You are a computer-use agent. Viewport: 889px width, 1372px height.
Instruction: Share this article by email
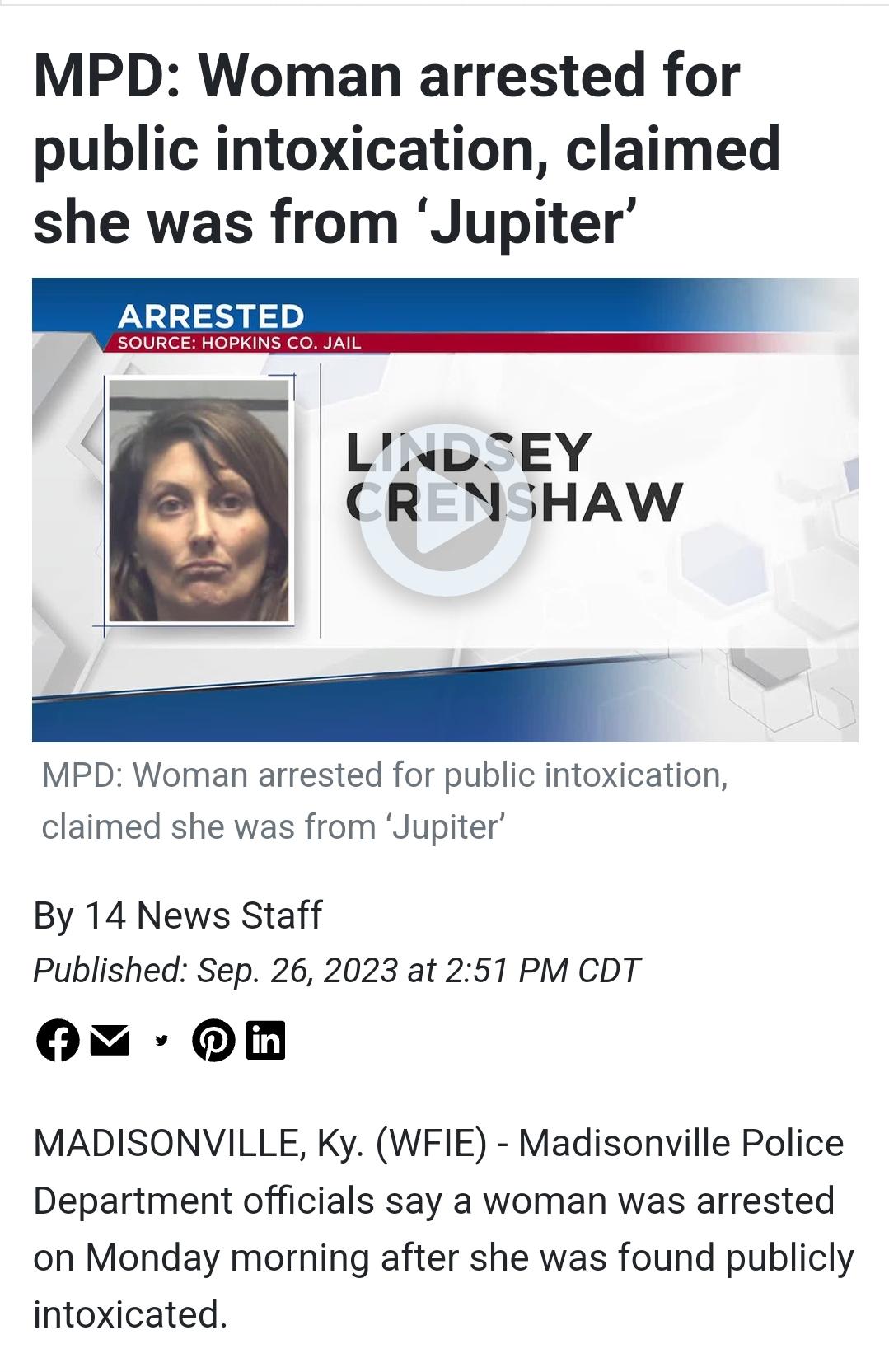point(110,1040)
